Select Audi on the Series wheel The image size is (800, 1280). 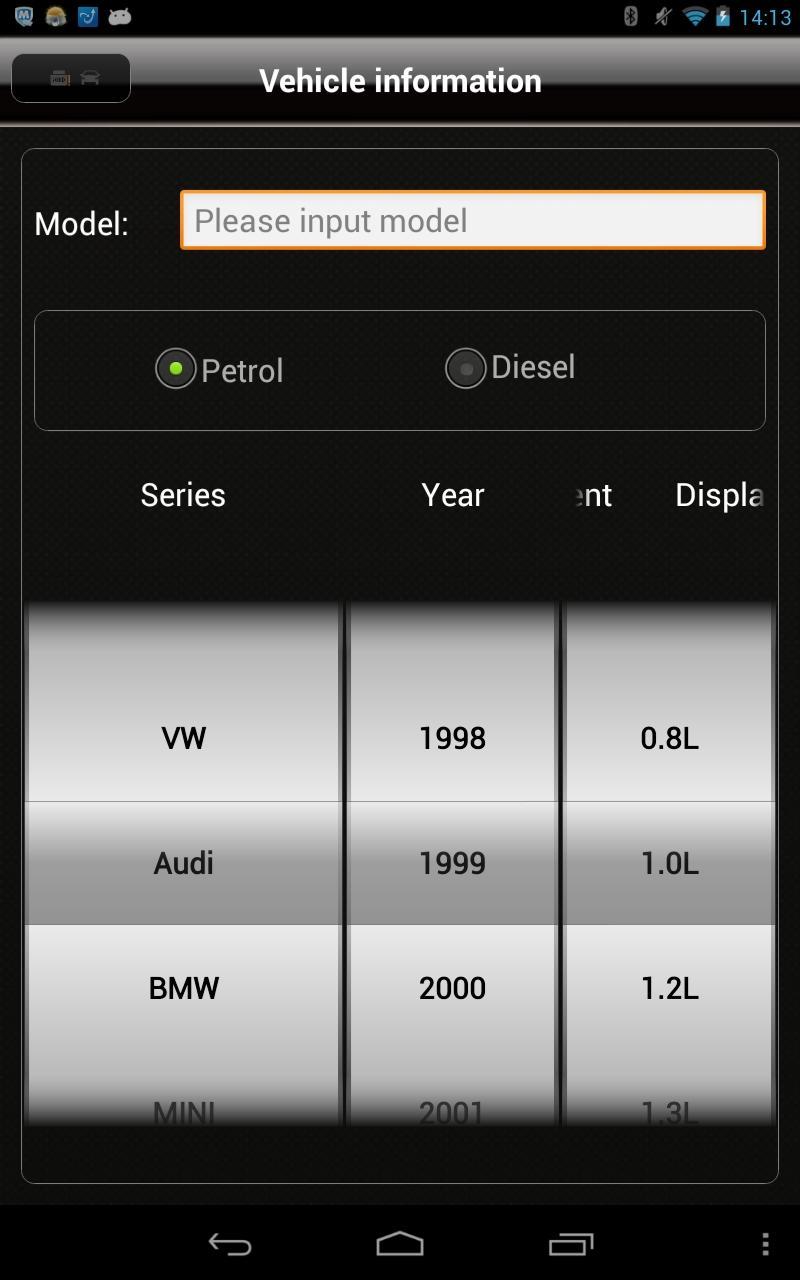(x=183, y=863)
